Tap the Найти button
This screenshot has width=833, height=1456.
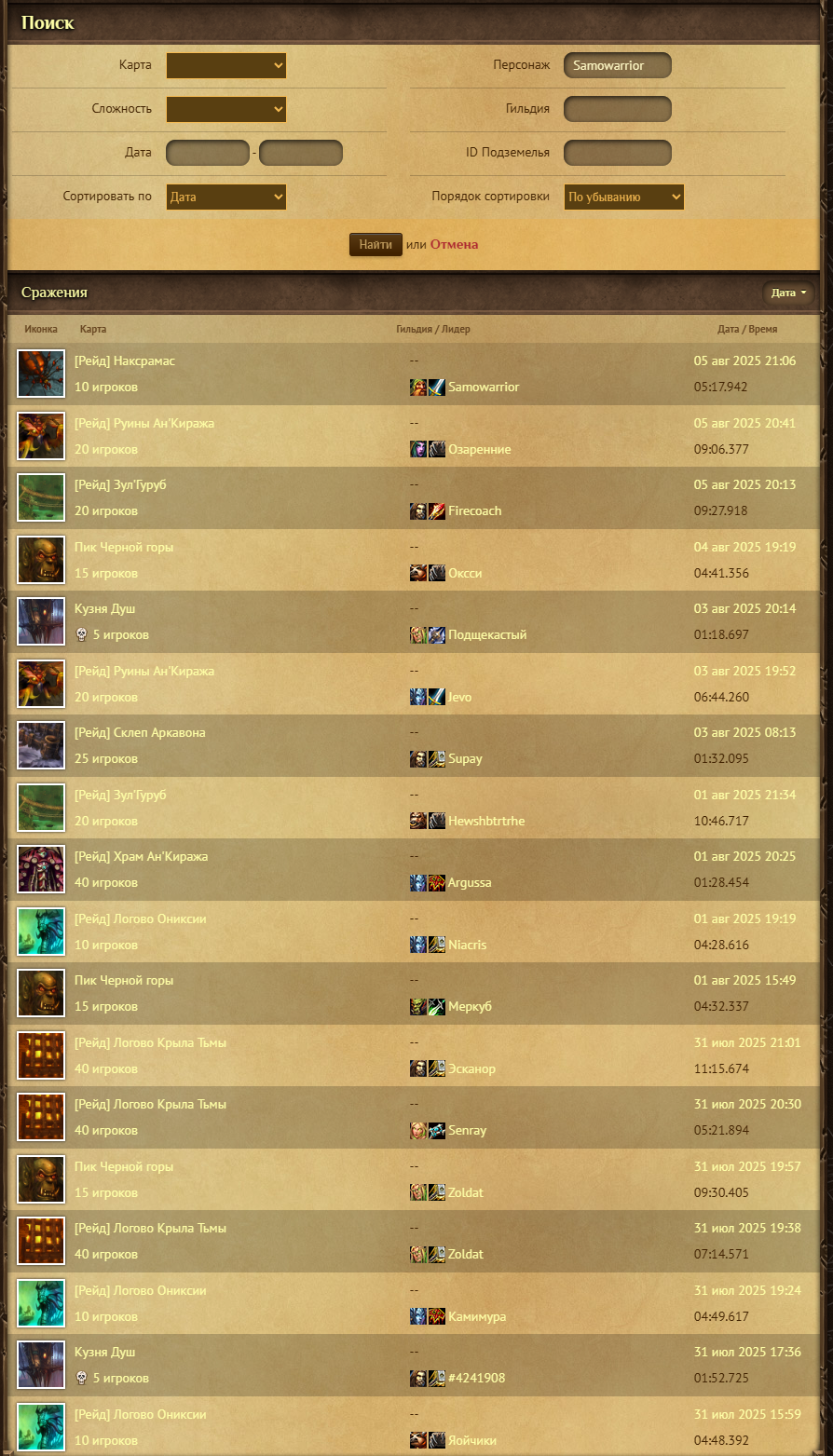[x=376, y=244]
